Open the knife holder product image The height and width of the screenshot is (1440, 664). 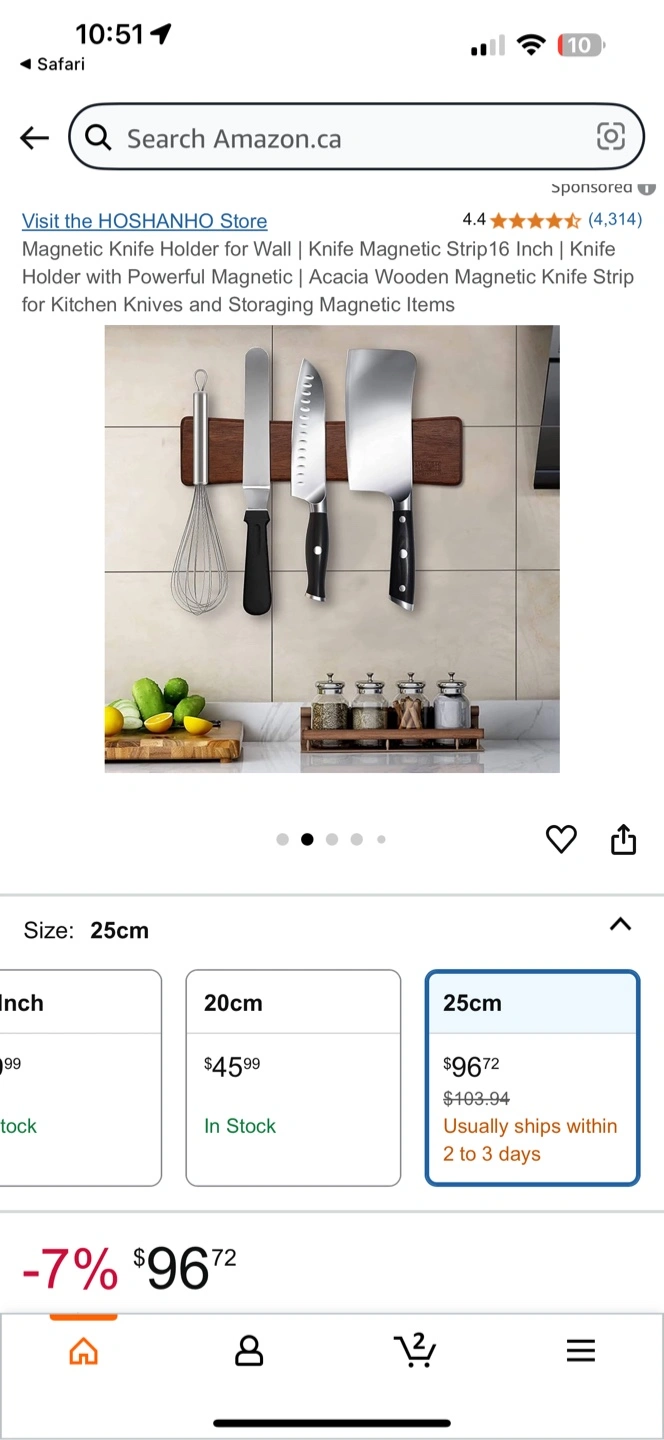332,549
